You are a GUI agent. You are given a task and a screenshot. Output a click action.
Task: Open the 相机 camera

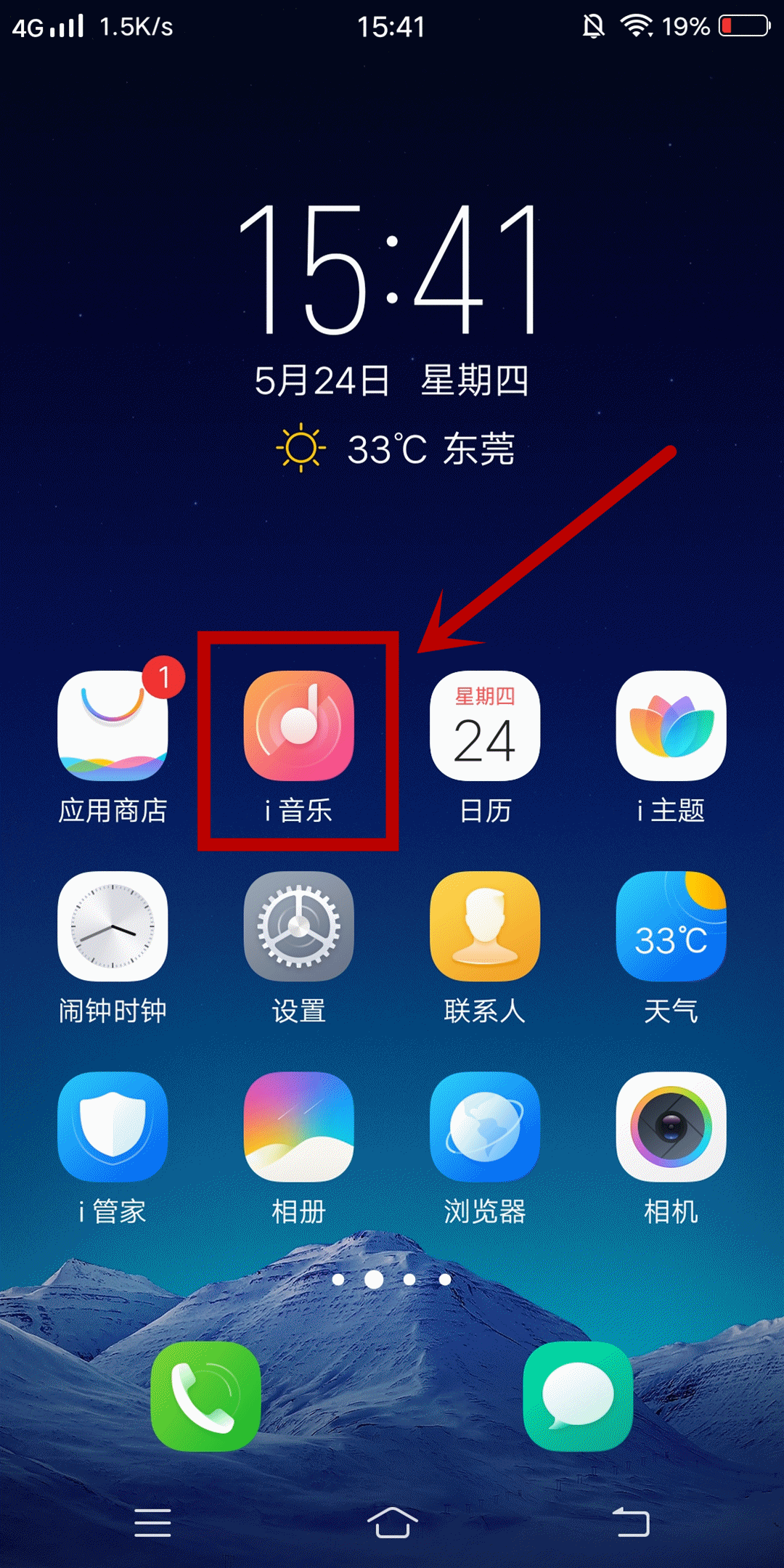point(671,1127)
